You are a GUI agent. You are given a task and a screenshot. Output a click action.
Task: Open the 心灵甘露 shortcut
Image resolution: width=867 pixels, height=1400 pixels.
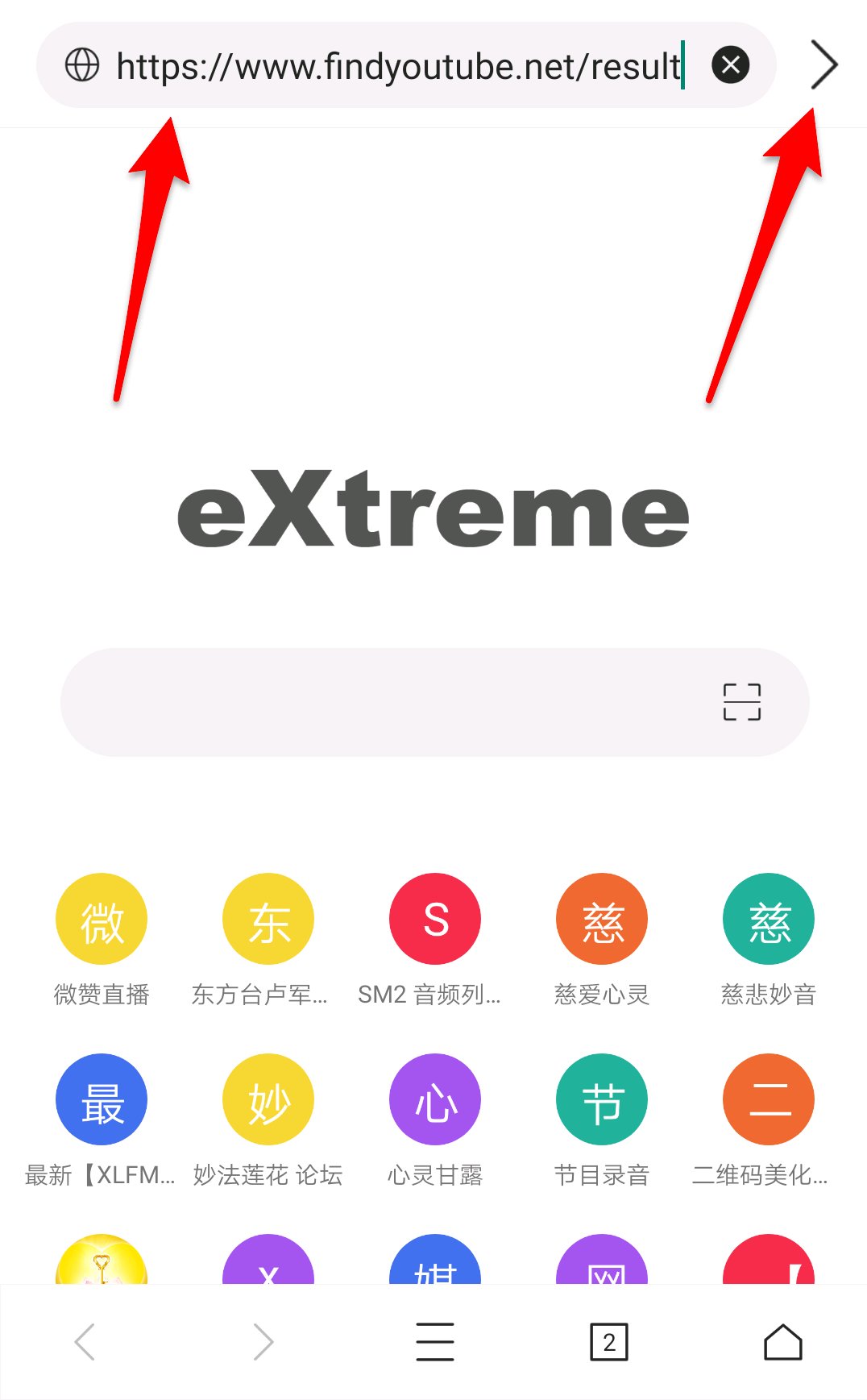click(435, 1100)
